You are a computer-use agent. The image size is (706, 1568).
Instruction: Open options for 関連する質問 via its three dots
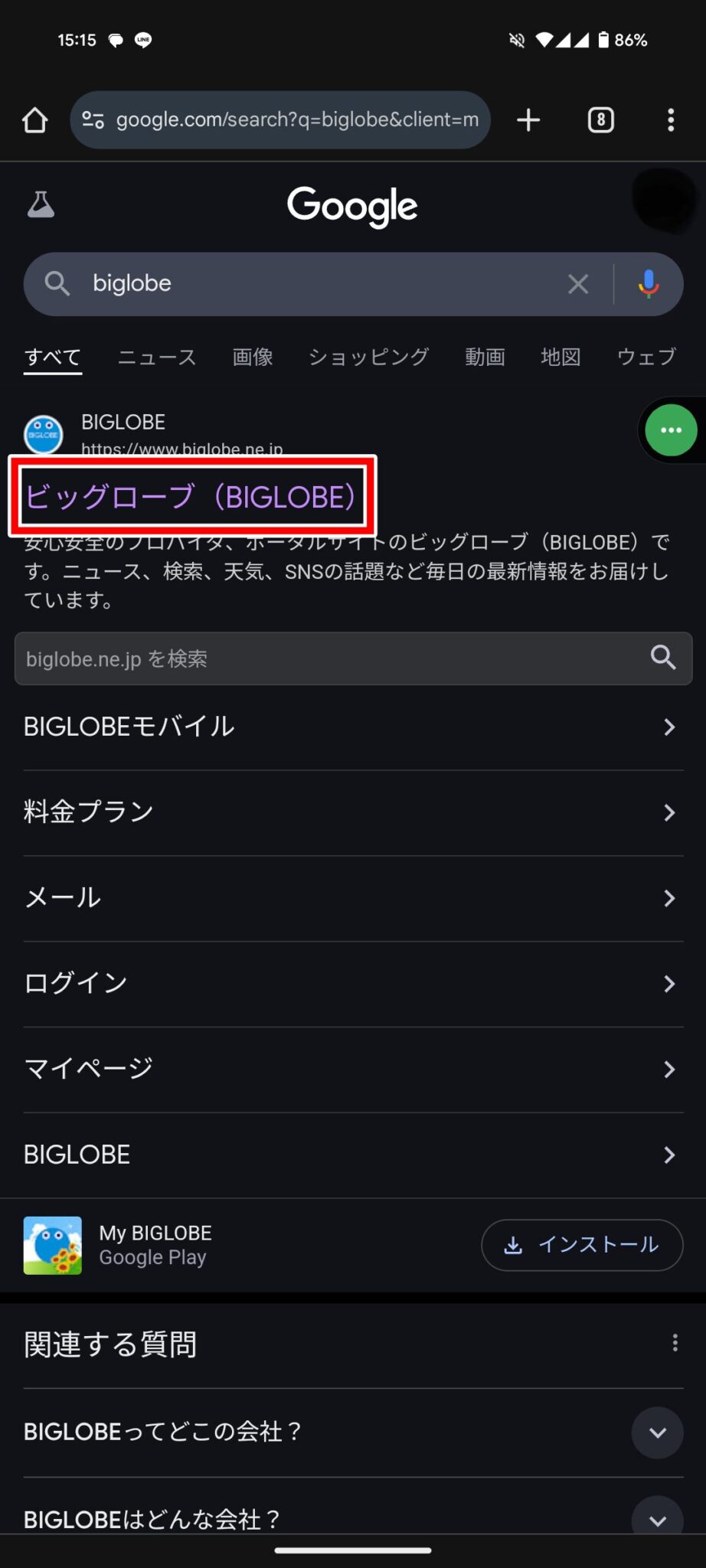point(675,1342)
